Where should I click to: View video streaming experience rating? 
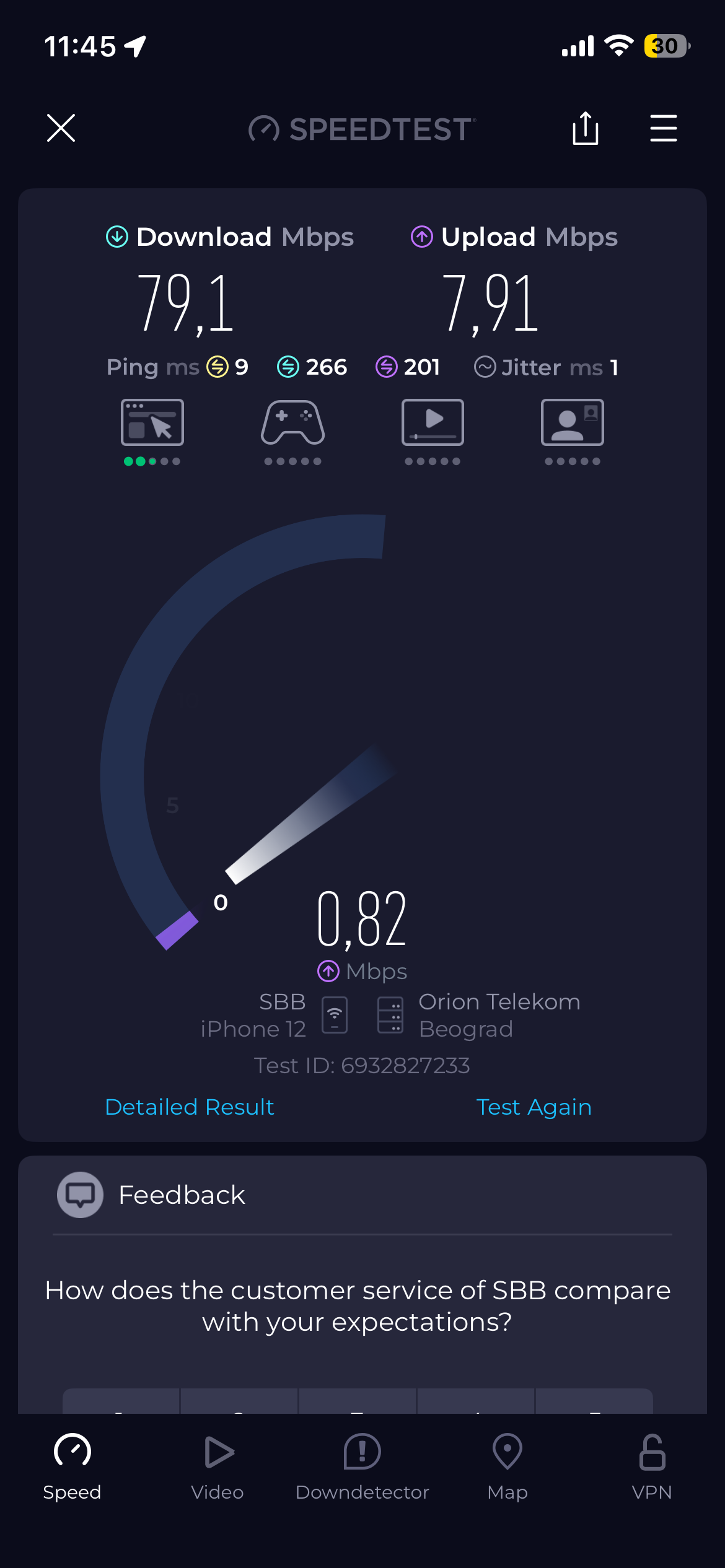(433, 430)
